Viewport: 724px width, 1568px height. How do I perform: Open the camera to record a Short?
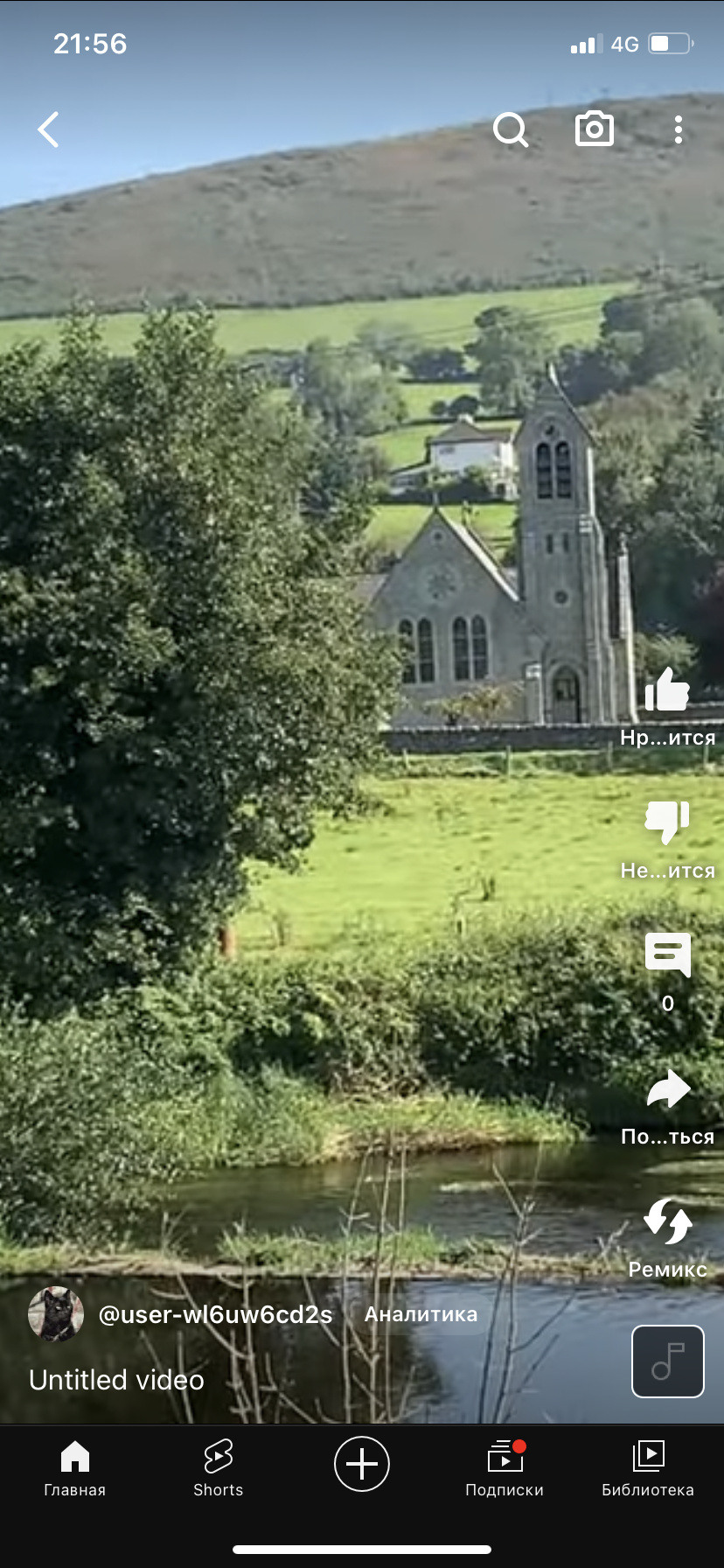(x=595, y=129)
